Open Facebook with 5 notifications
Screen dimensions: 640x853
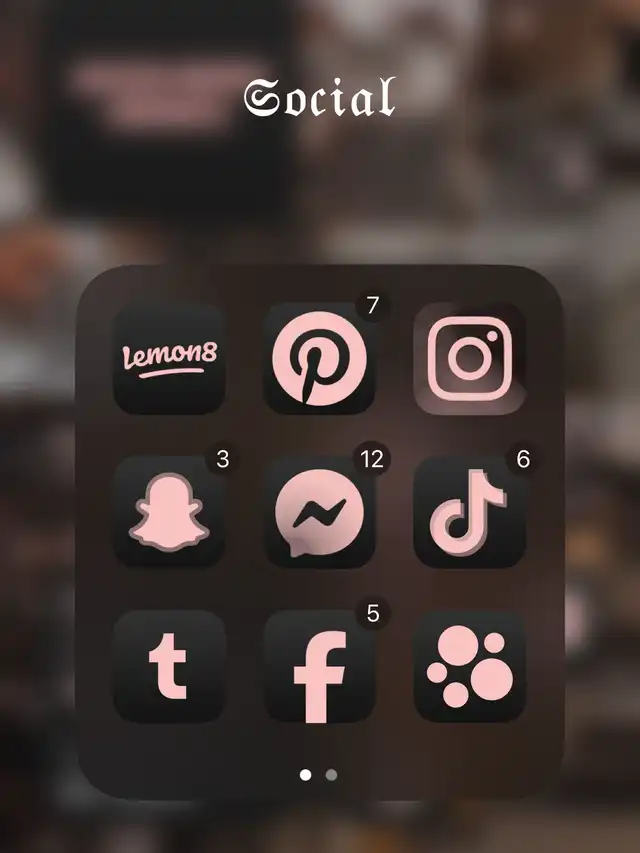[319, 666]
